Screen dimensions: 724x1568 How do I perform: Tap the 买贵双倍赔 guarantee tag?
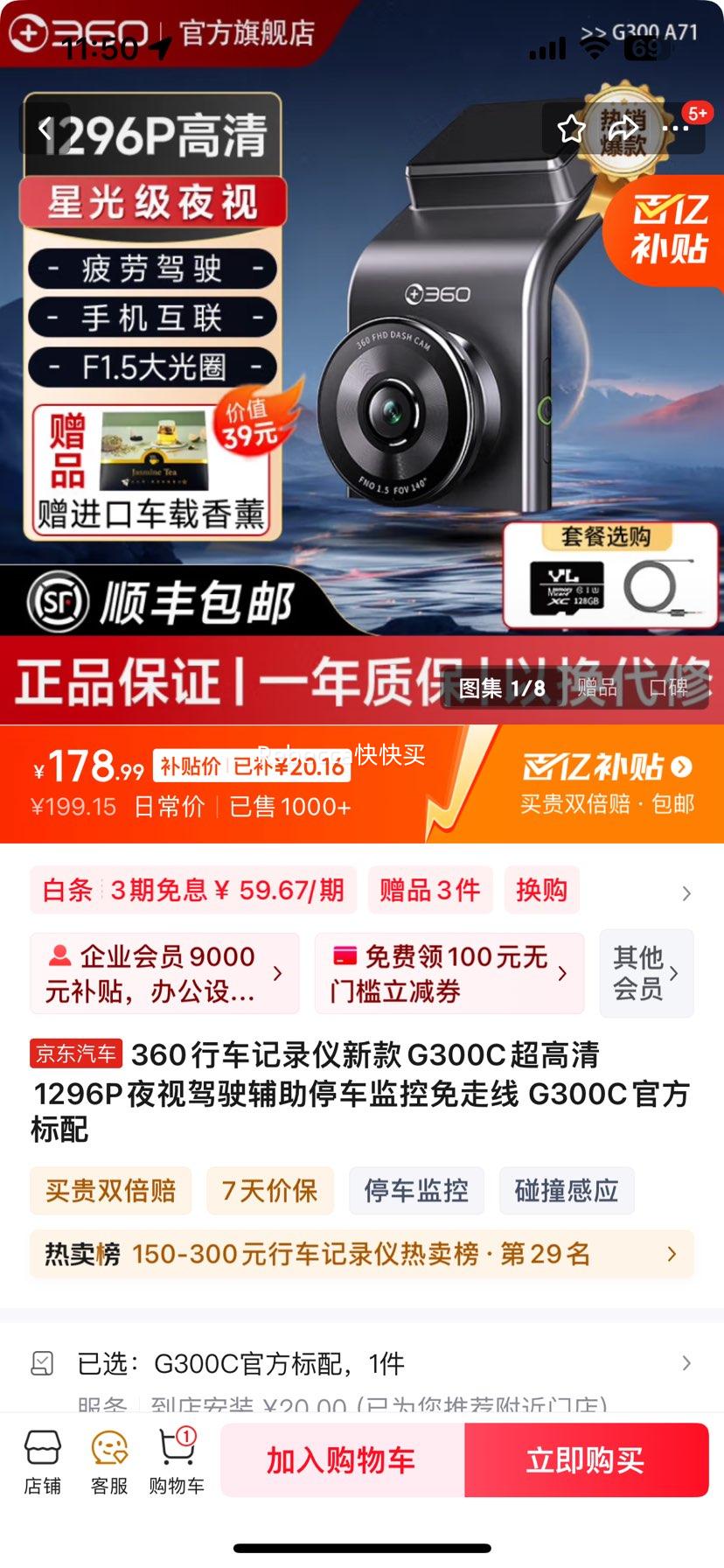click(x=111, y=1190)
